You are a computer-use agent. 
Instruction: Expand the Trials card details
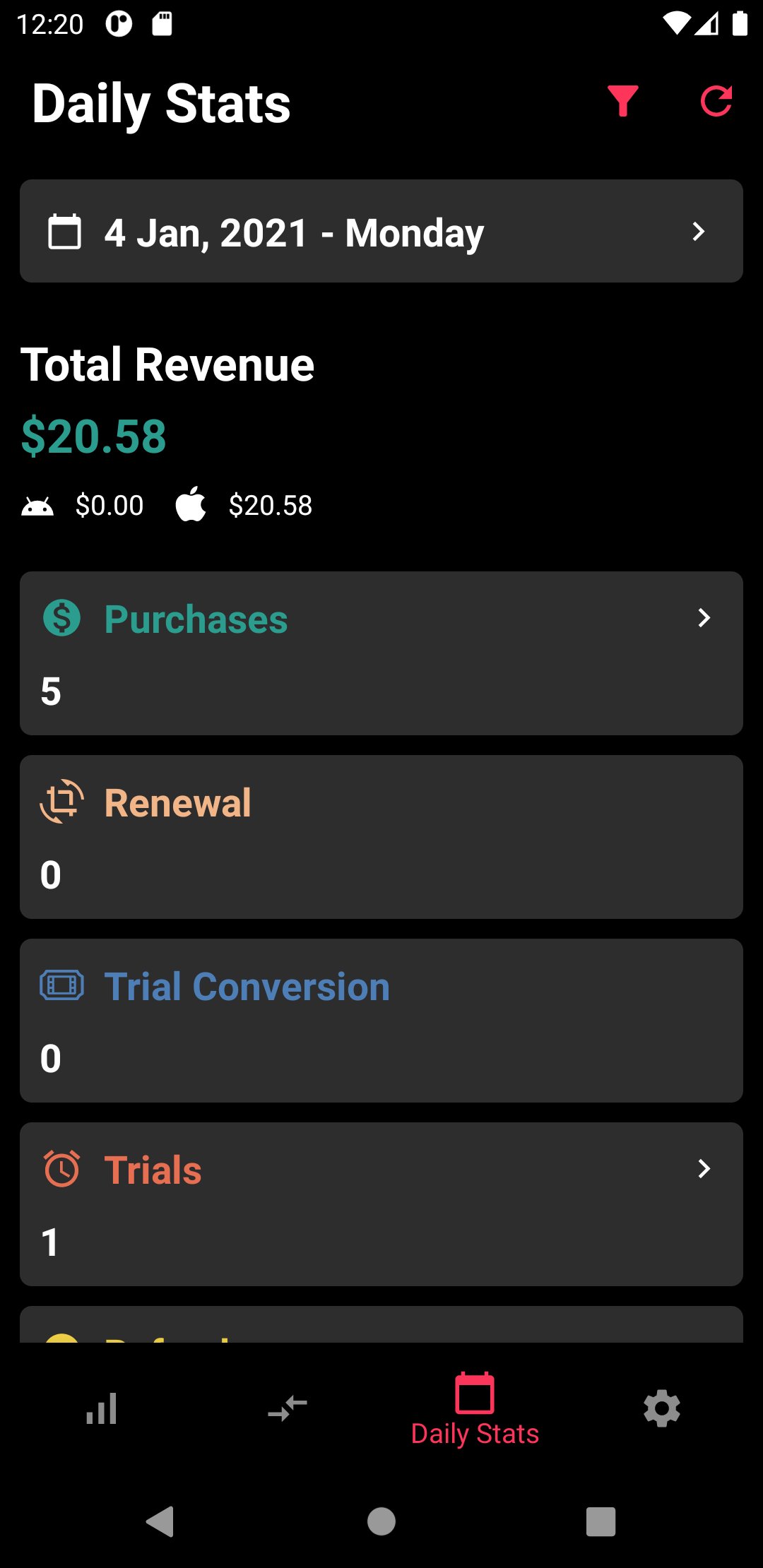704,1169
